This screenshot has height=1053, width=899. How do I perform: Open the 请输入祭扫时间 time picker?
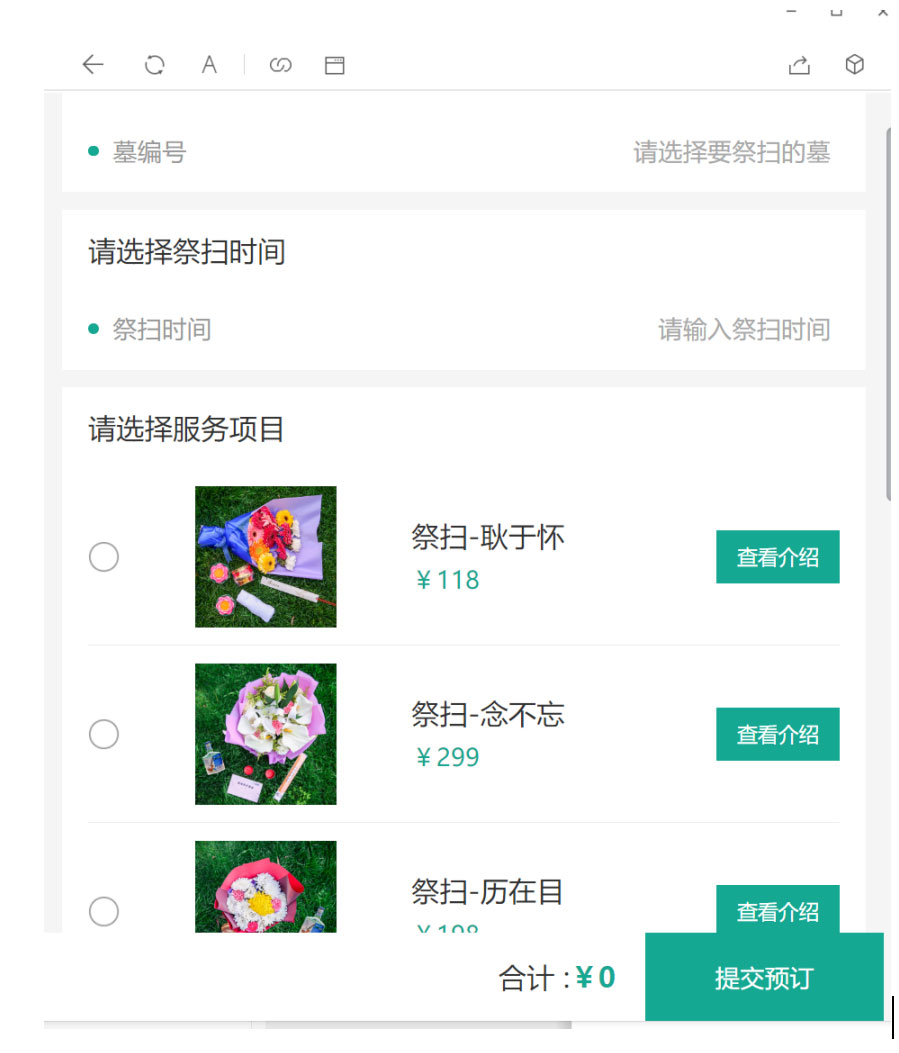point(742,330)
